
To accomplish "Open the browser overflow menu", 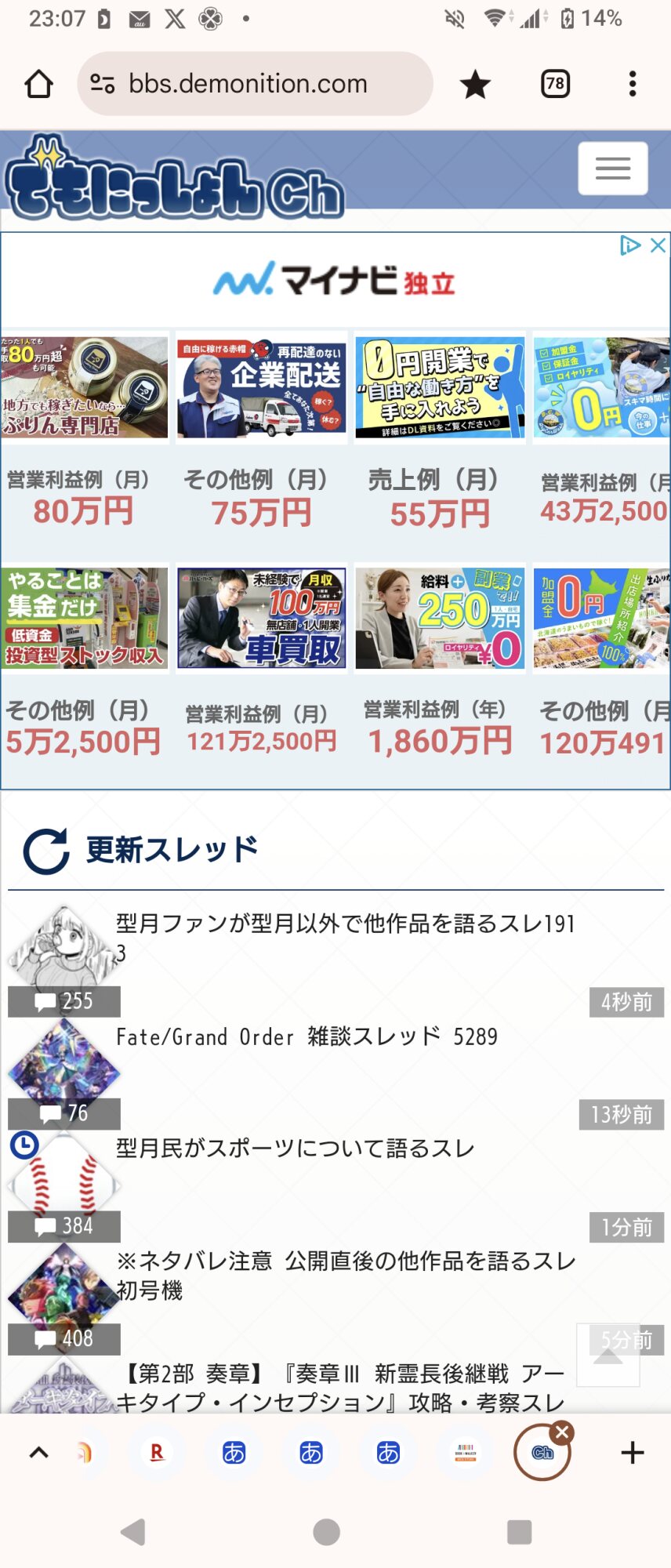I will 633,84.
